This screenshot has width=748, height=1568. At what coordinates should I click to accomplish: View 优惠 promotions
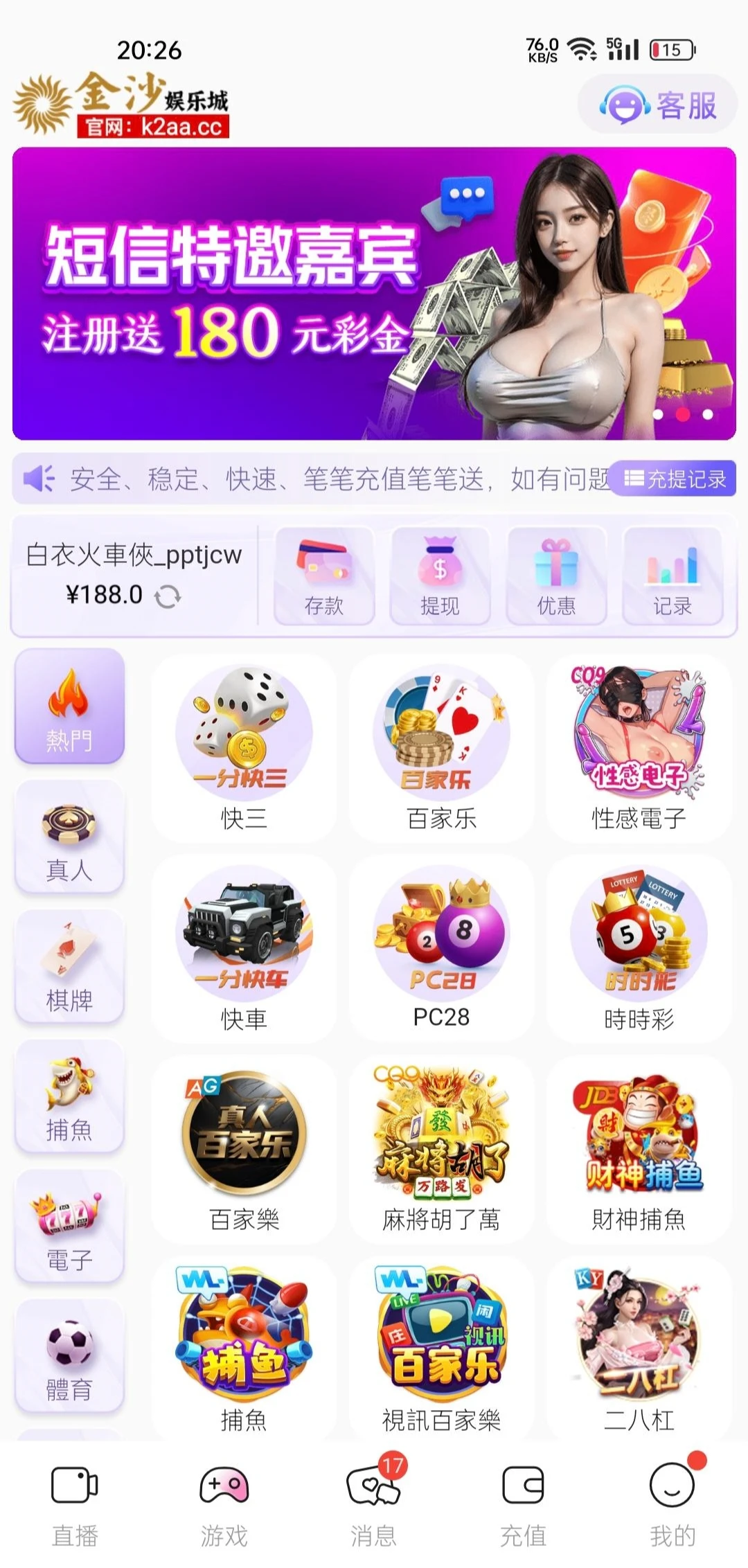pos(556,576)
